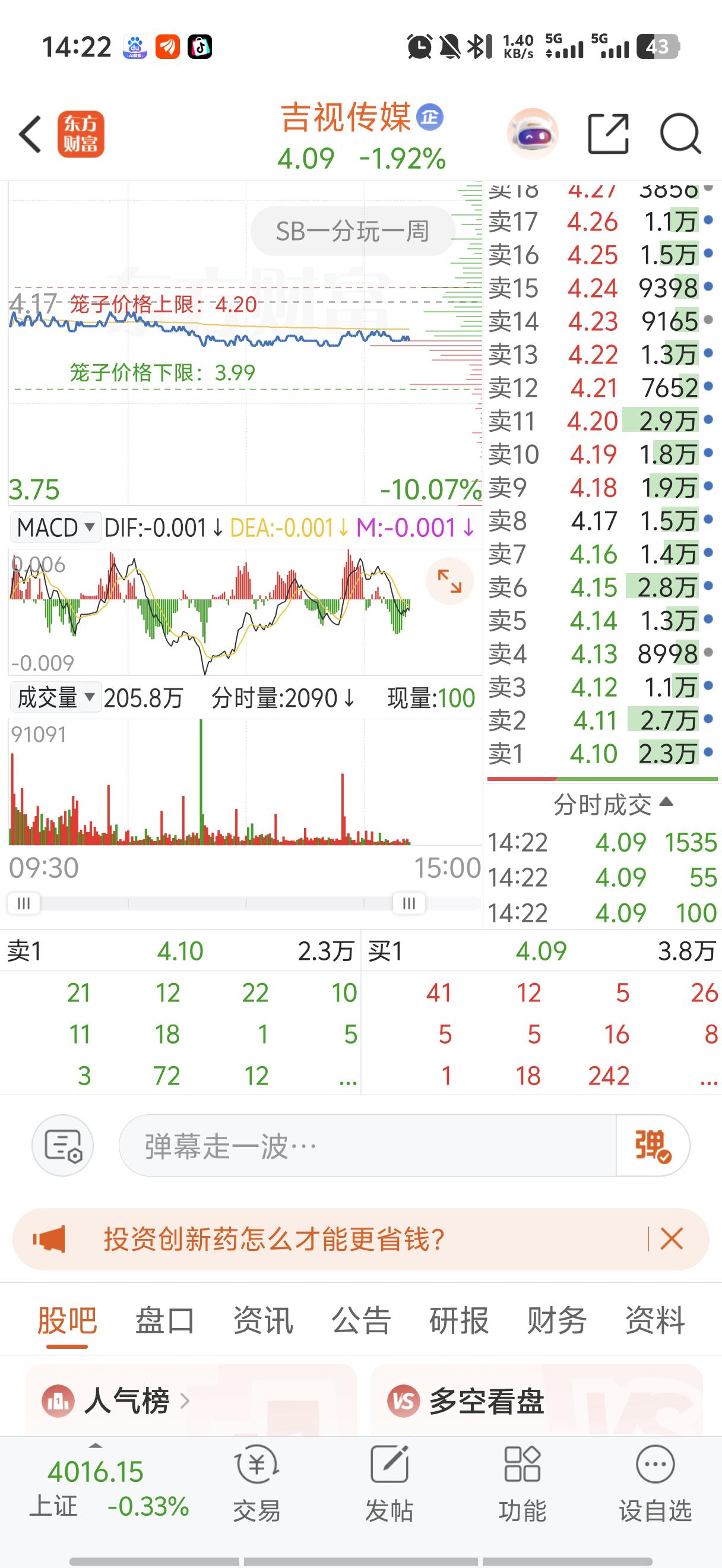This screenshot has width=722, height=1568.
Task: Open the AI robot assistant
Action: click(x=532, y=134)
